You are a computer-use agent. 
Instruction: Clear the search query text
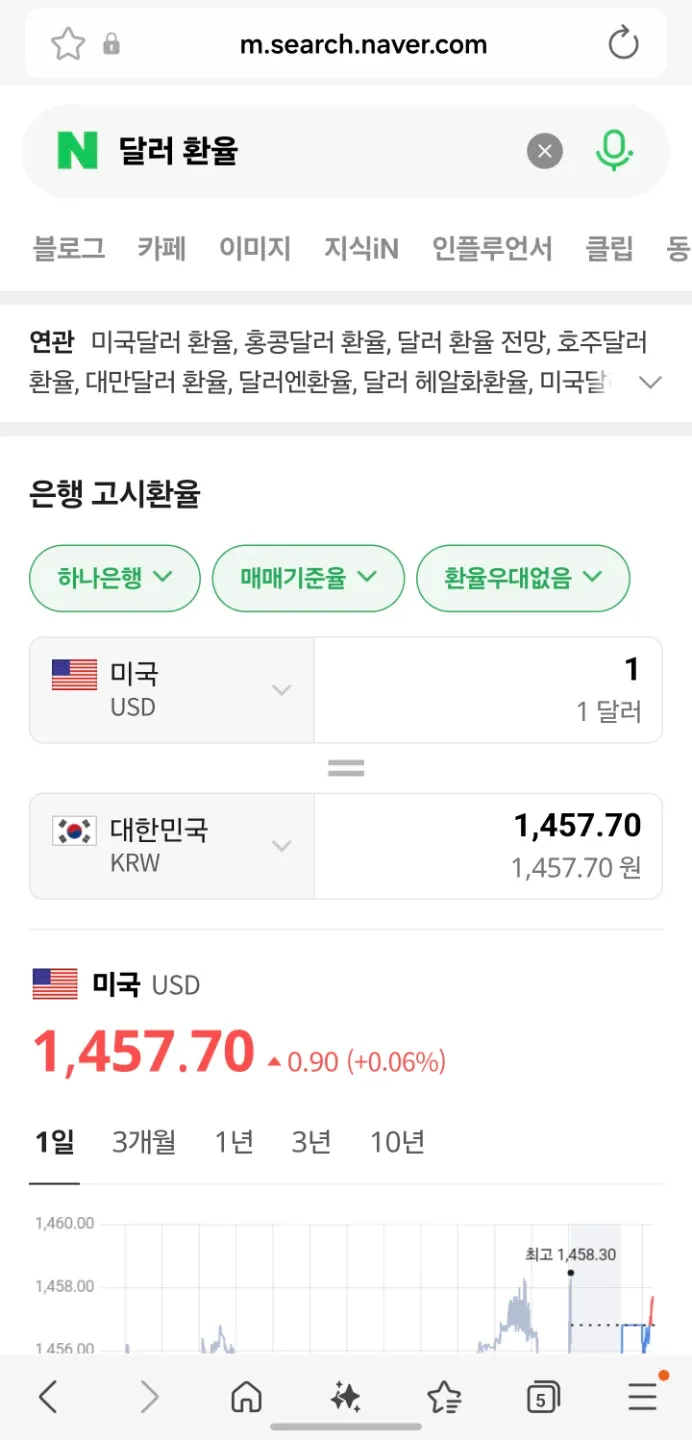click(545, 152)
